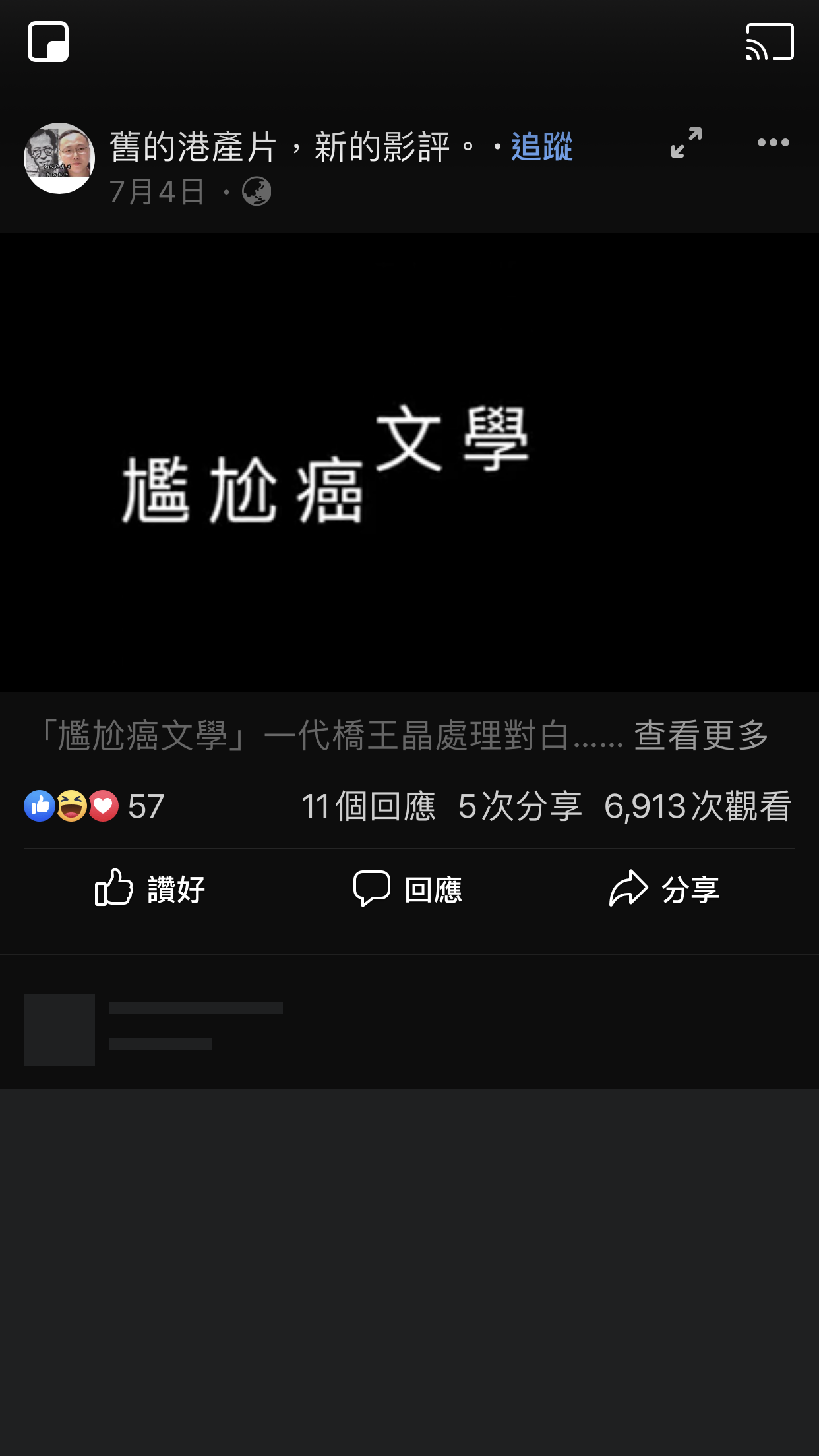819x1456 pixels.
Task: View the 57 reactions list
Action: (x=94, y=806)
